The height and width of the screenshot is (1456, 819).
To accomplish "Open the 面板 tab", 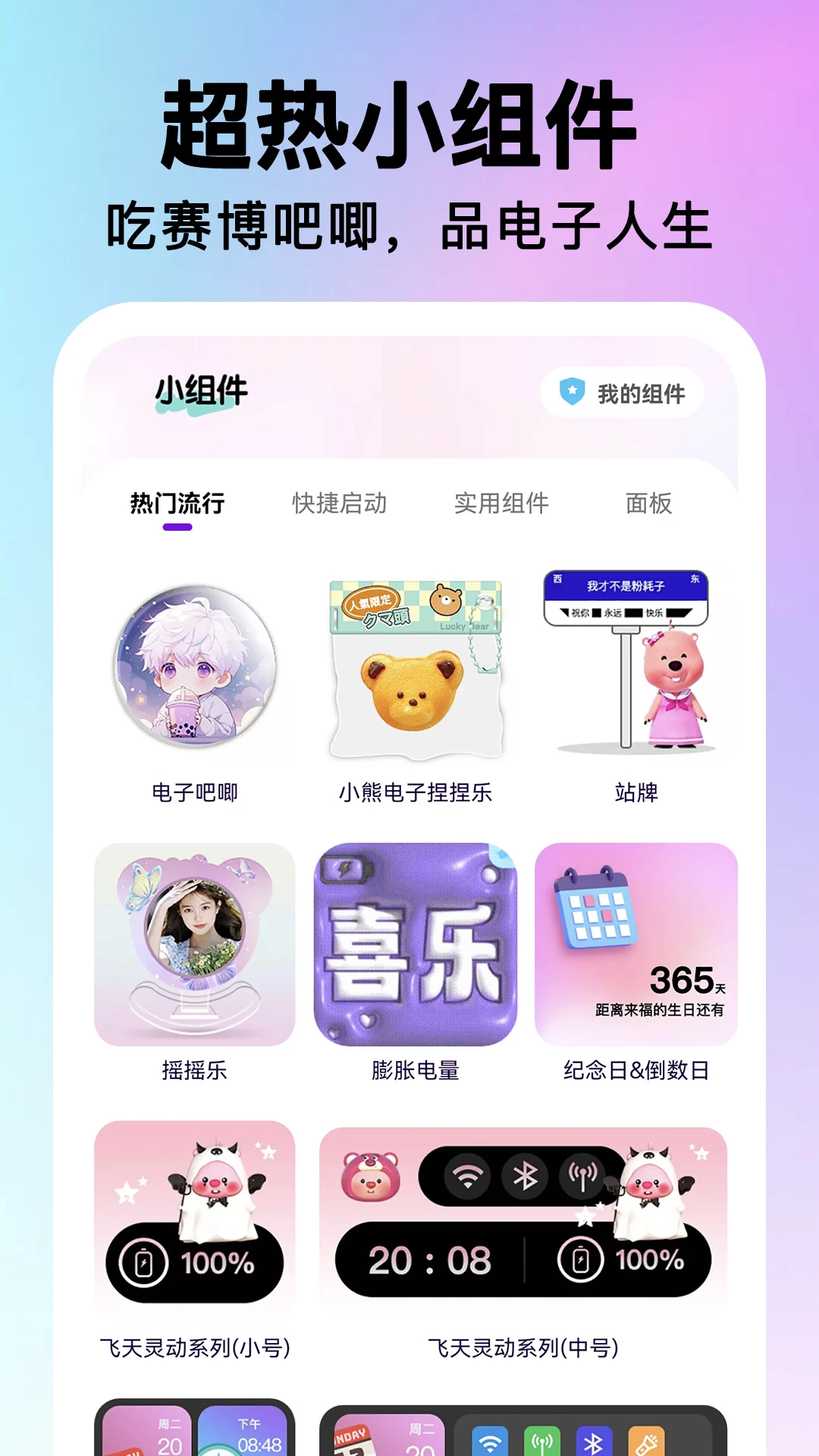I will [650, 502].
